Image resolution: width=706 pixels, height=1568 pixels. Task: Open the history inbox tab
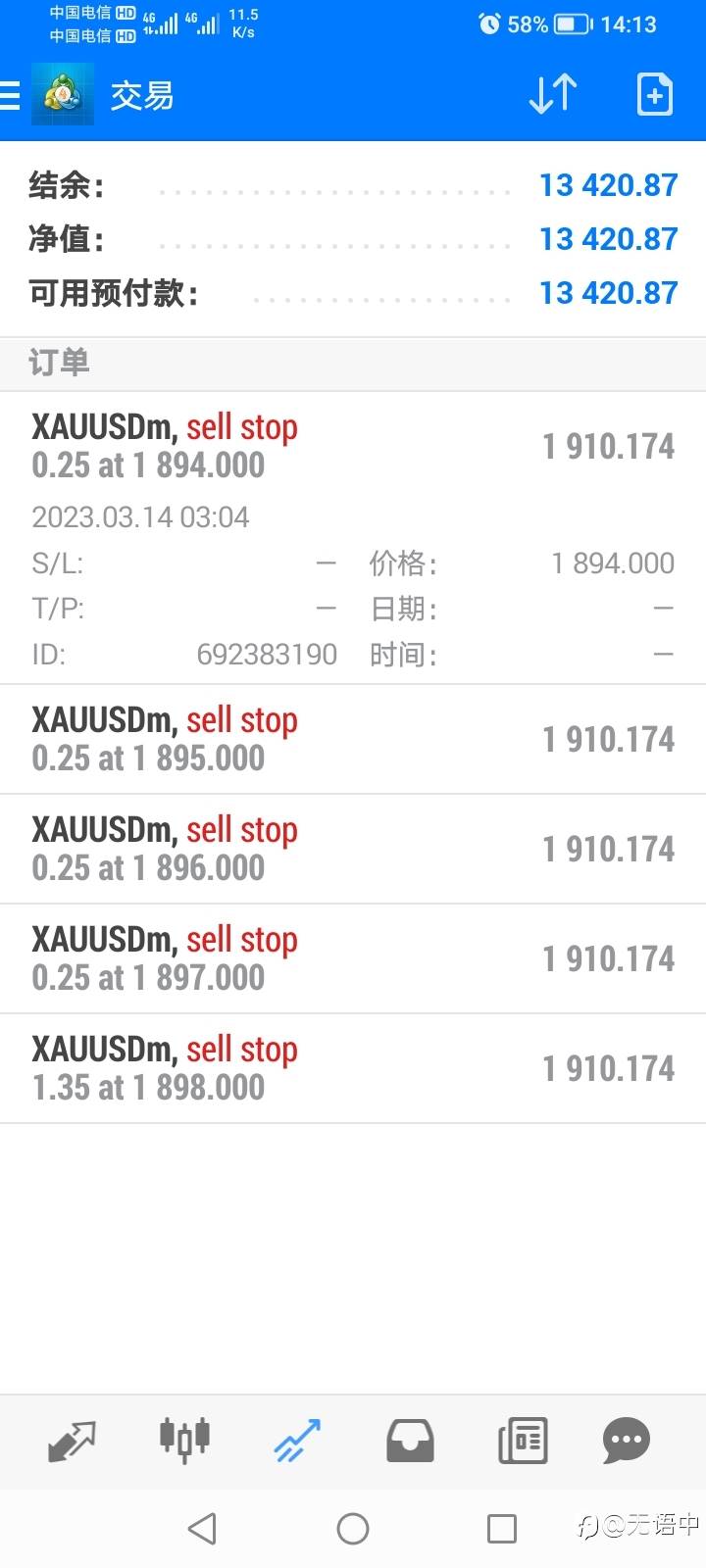[410, 1442]
